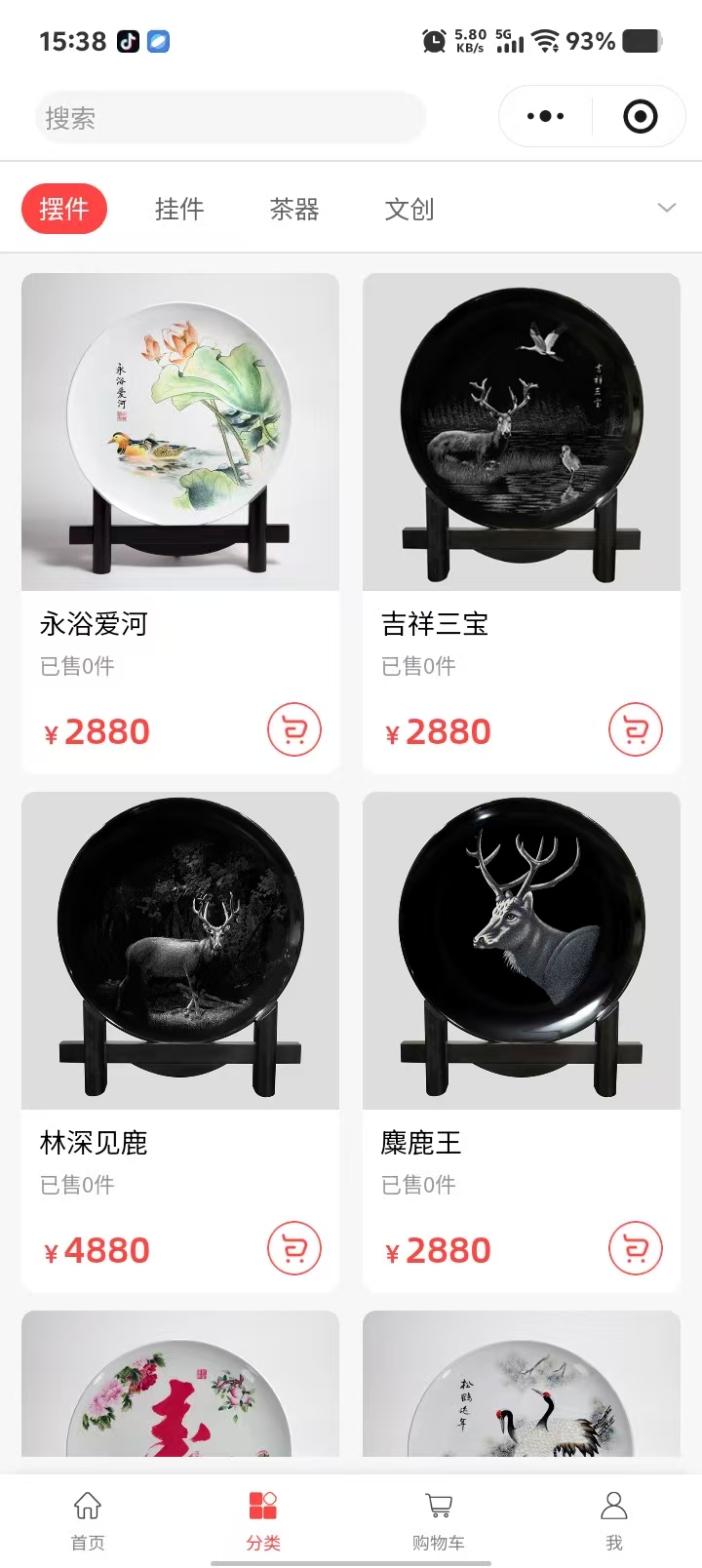Add 林深见鹿 to the cart
This screenshot has height=1568, width=702.
tap(294, 1248)
